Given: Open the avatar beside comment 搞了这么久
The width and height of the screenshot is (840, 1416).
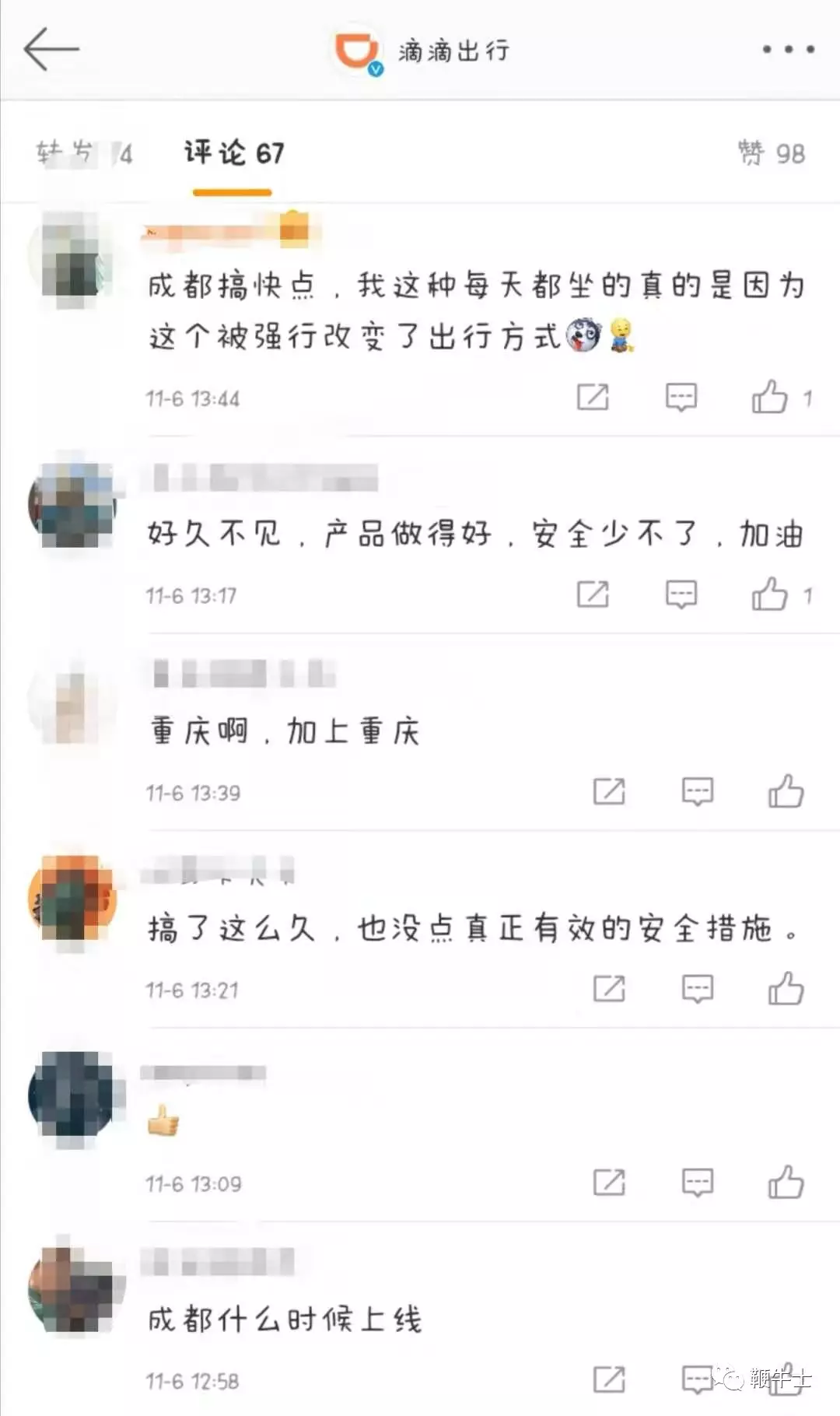Looking at the screenshot, I should point(72,899).
